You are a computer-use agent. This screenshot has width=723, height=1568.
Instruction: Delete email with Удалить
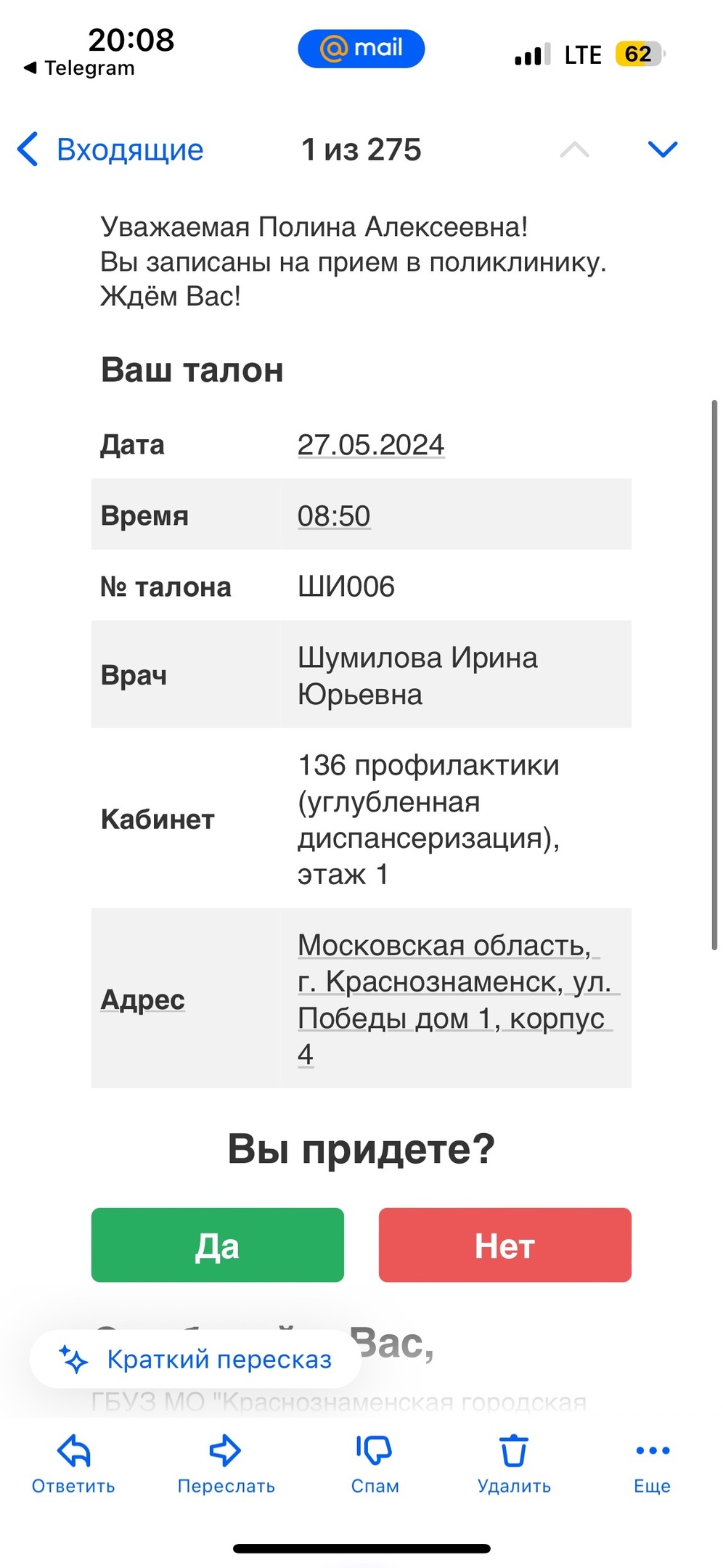click(514, 1465)
